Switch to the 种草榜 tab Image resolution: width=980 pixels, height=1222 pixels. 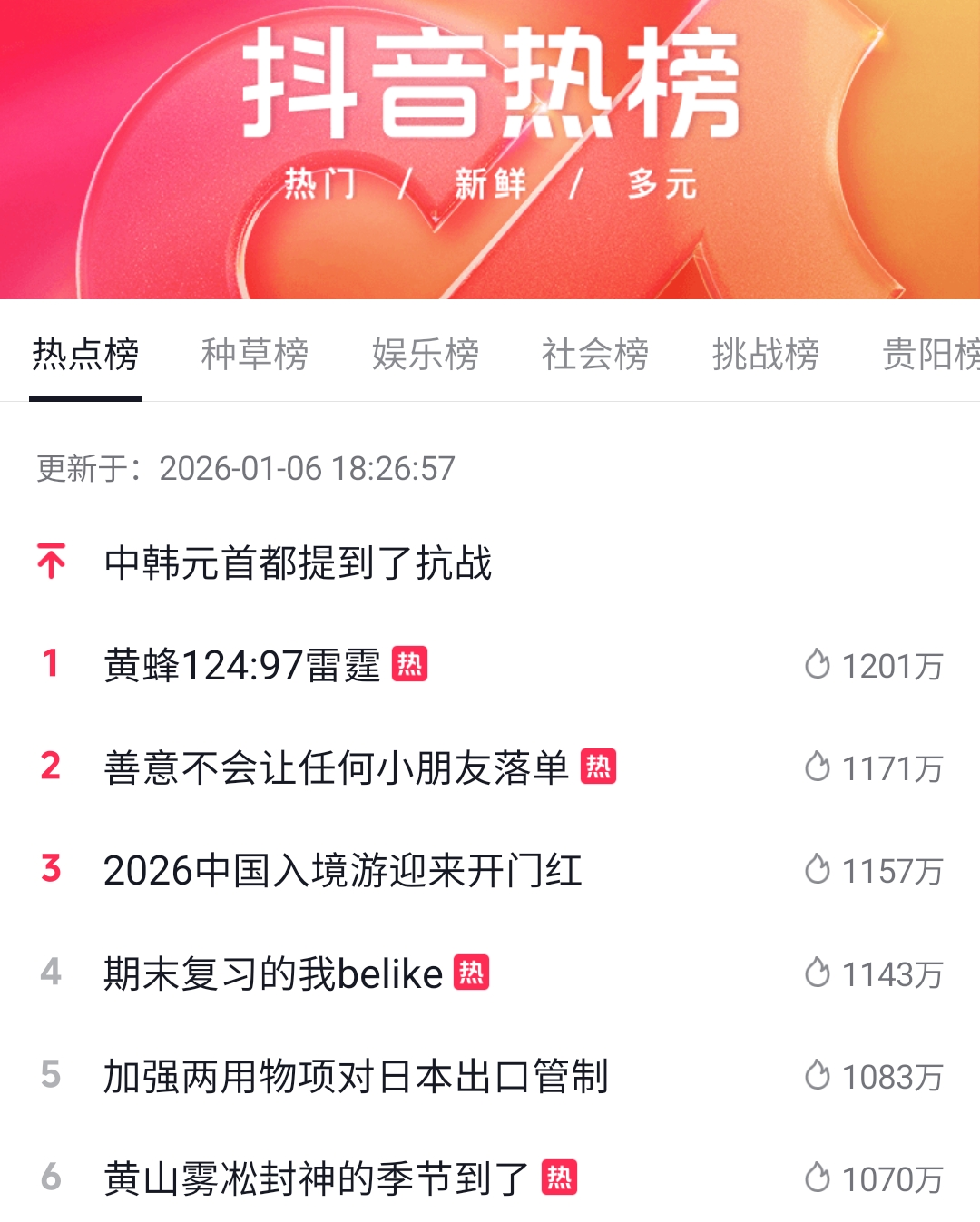coord(255,354)
